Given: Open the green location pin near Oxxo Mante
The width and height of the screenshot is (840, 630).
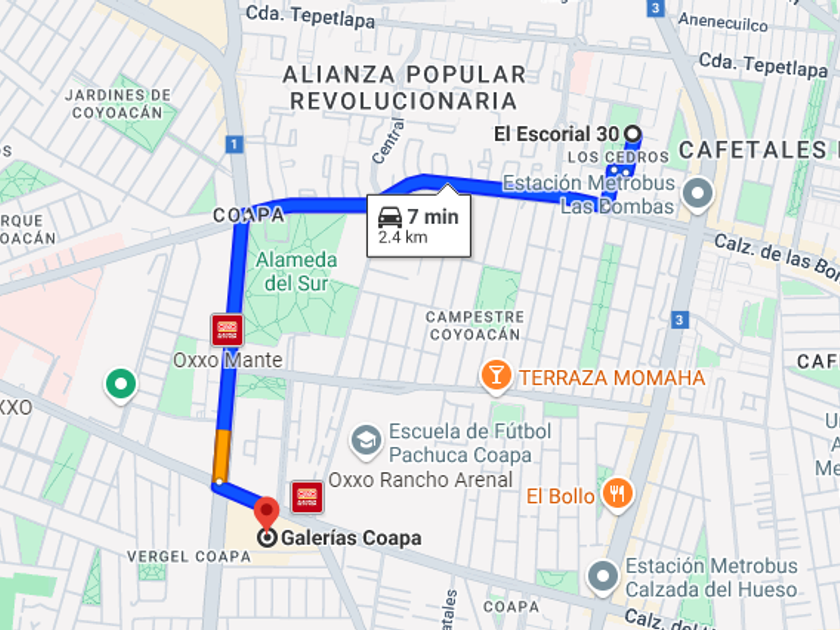Looking at the screenshot, I should point(121,386).
